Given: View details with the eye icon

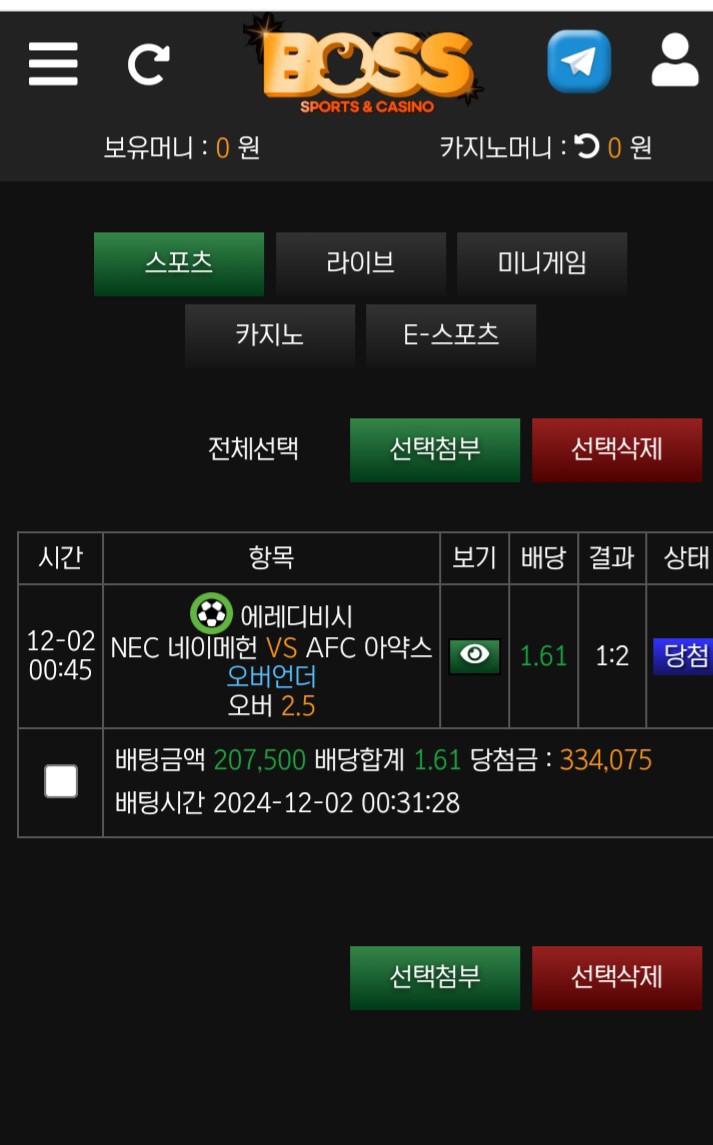Looking at the screenshot, I should pyautogui.click(x=475, y=656).
